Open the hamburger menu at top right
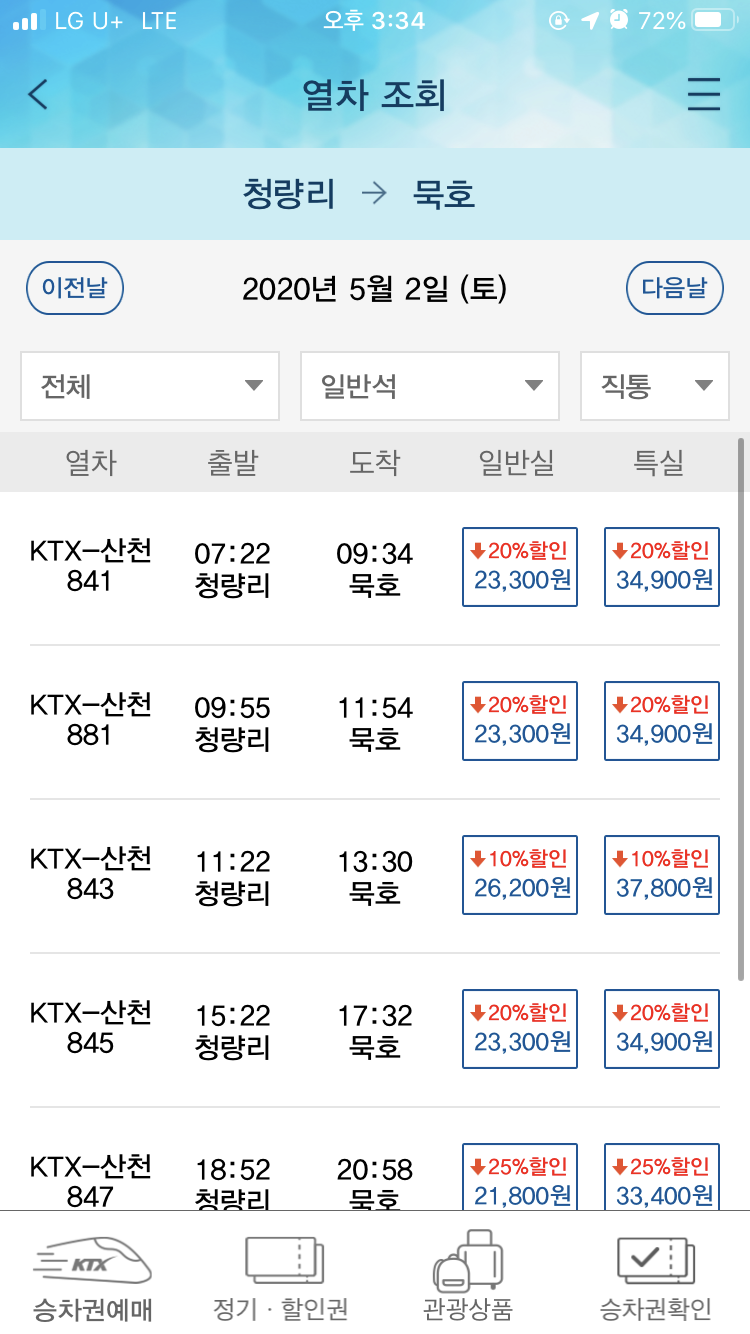This screenshot has height=1334, width=750. (704, 95)
